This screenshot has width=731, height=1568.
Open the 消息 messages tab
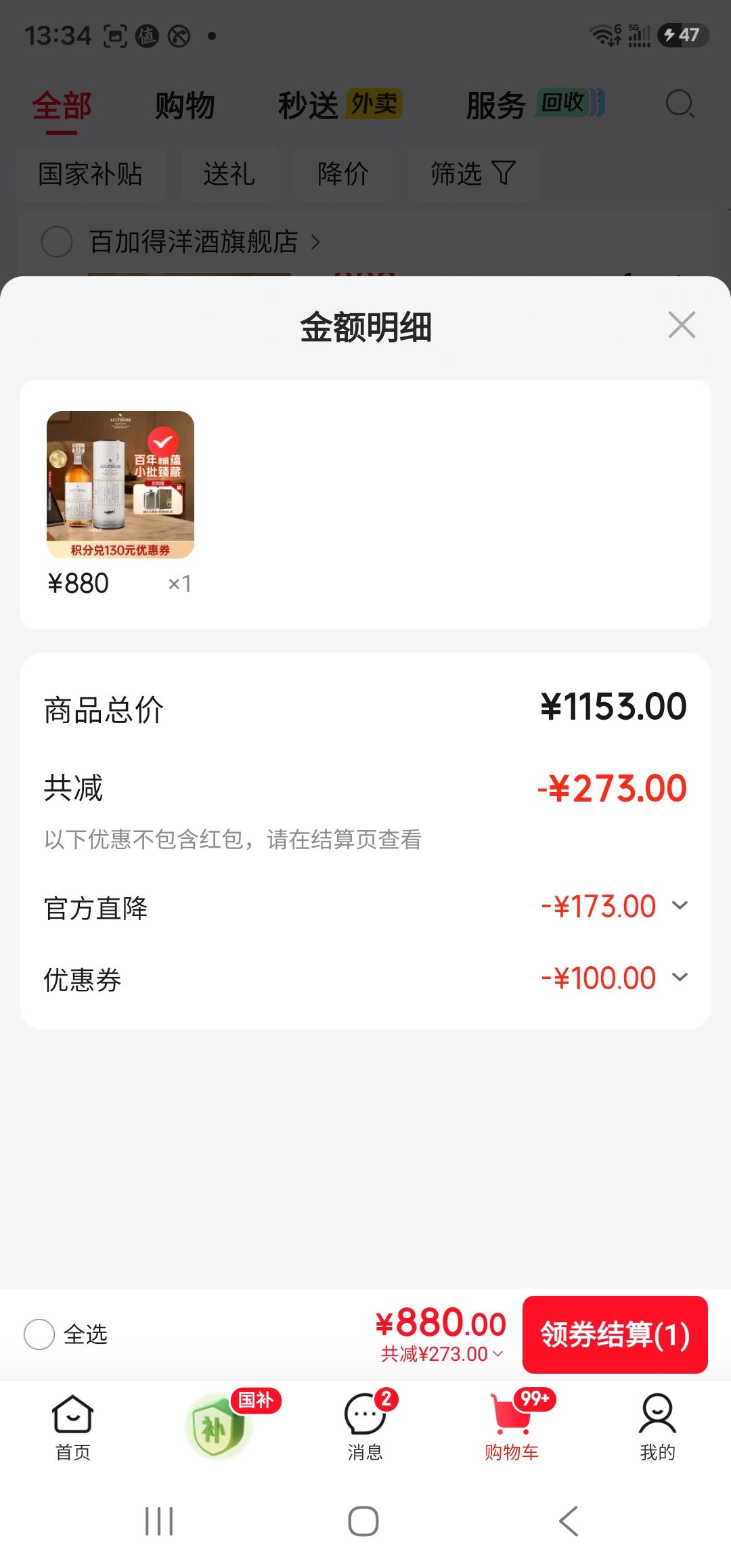(x=365, y=1427)
